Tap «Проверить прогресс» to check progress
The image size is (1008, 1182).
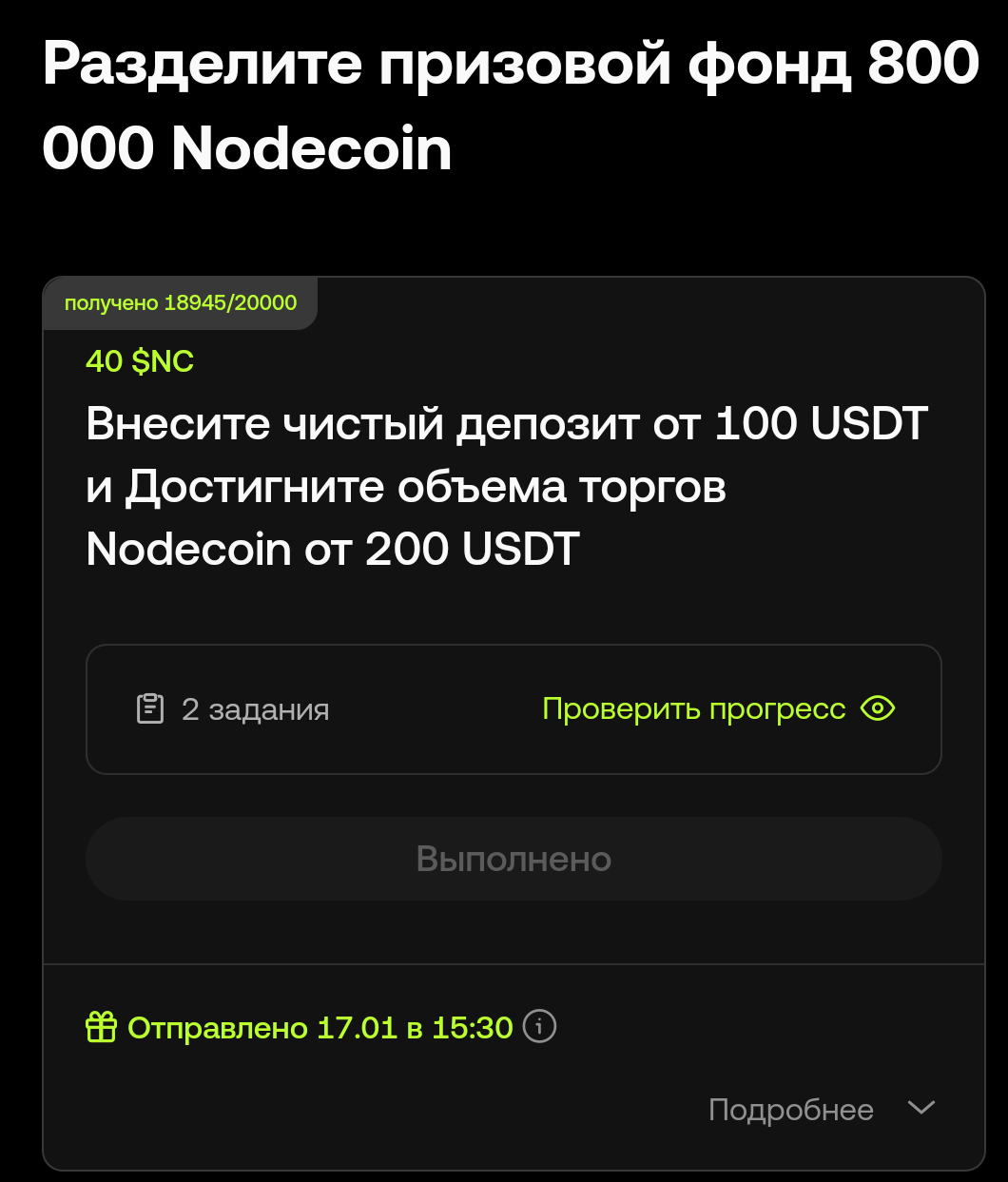(x=717, y=709)
